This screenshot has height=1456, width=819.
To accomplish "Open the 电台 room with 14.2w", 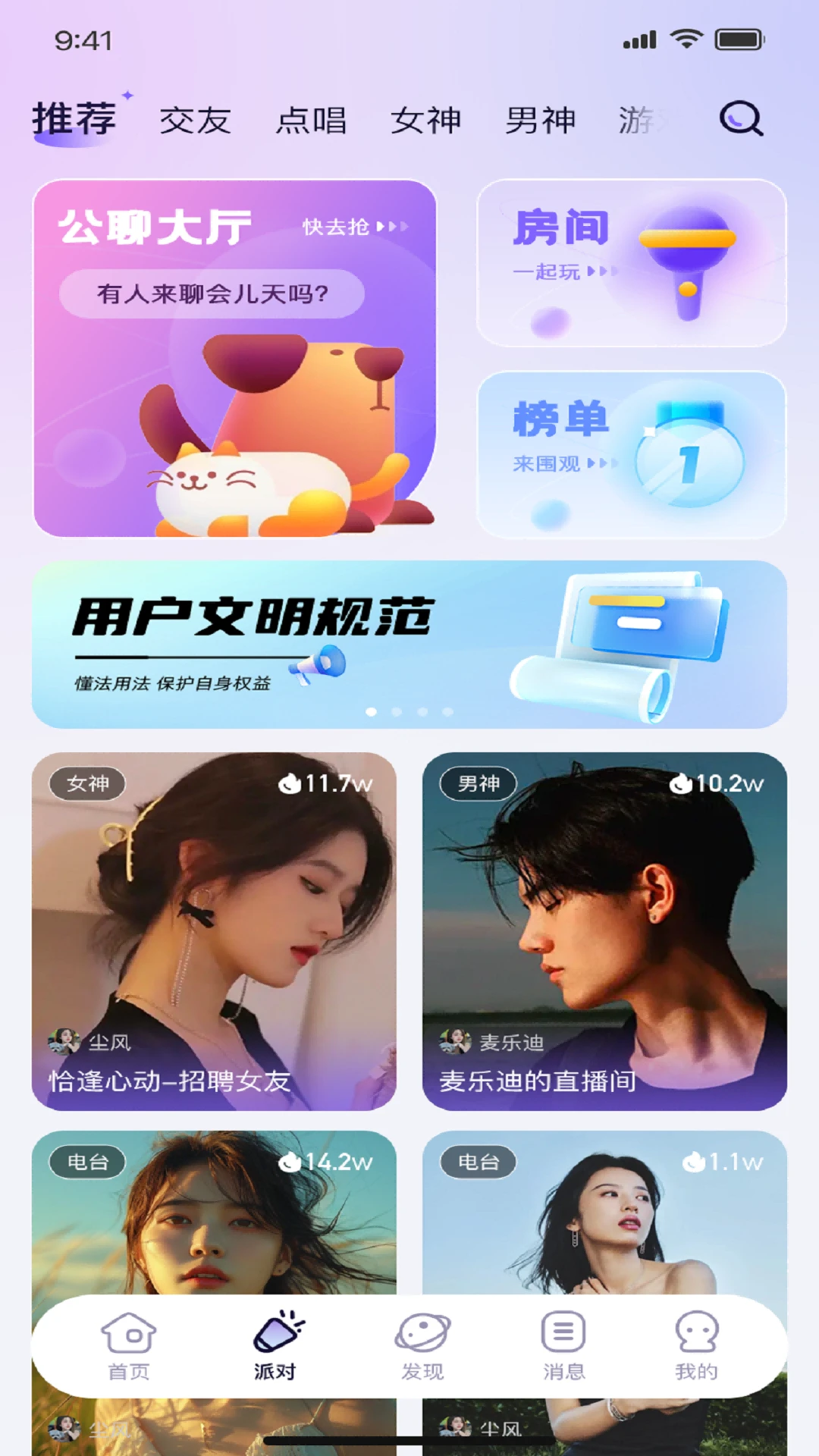I will pyautogui.click(x=214, y=1213).
